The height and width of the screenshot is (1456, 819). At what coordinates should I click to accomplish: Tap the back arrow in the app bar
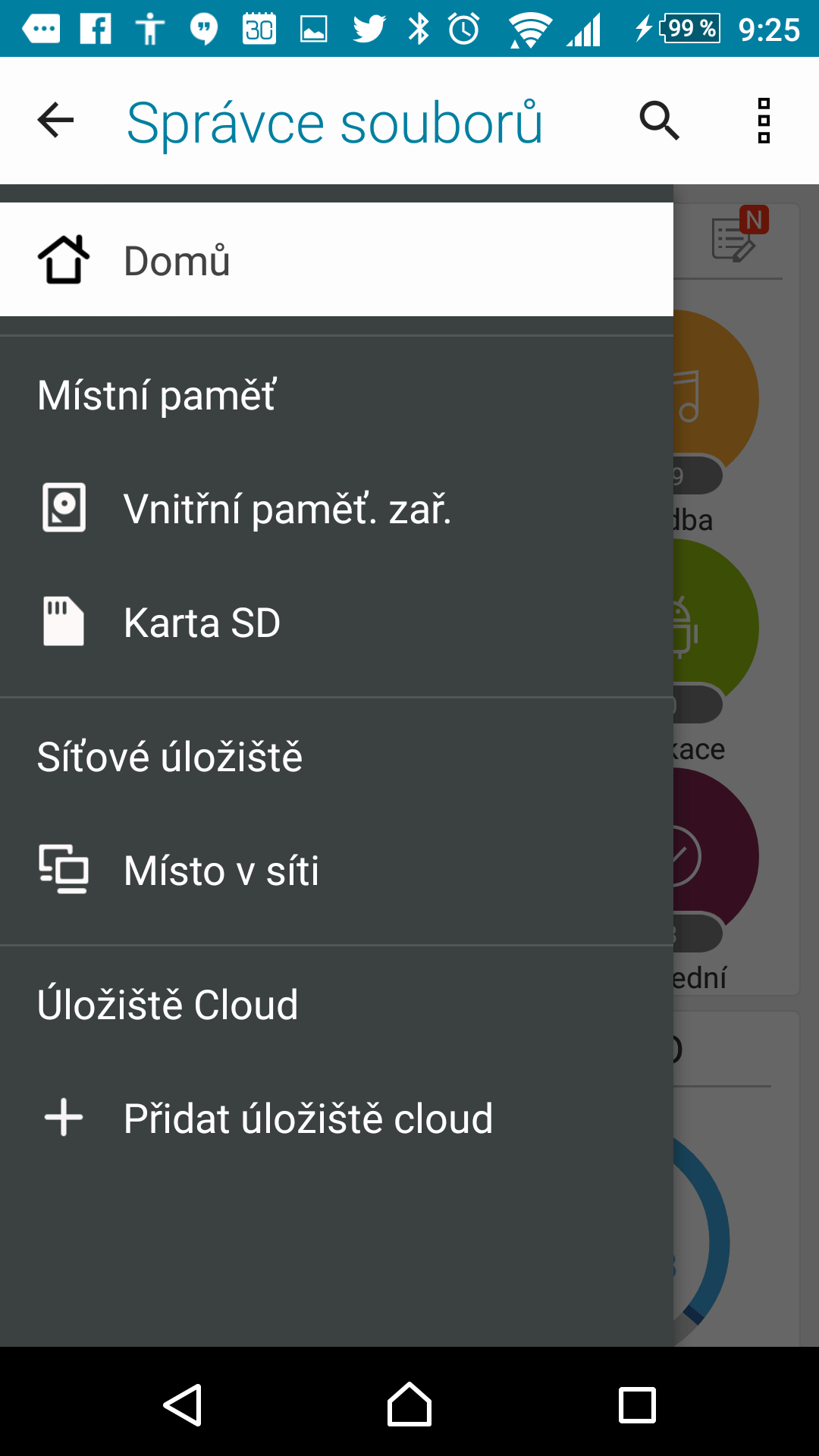(55, 121)
